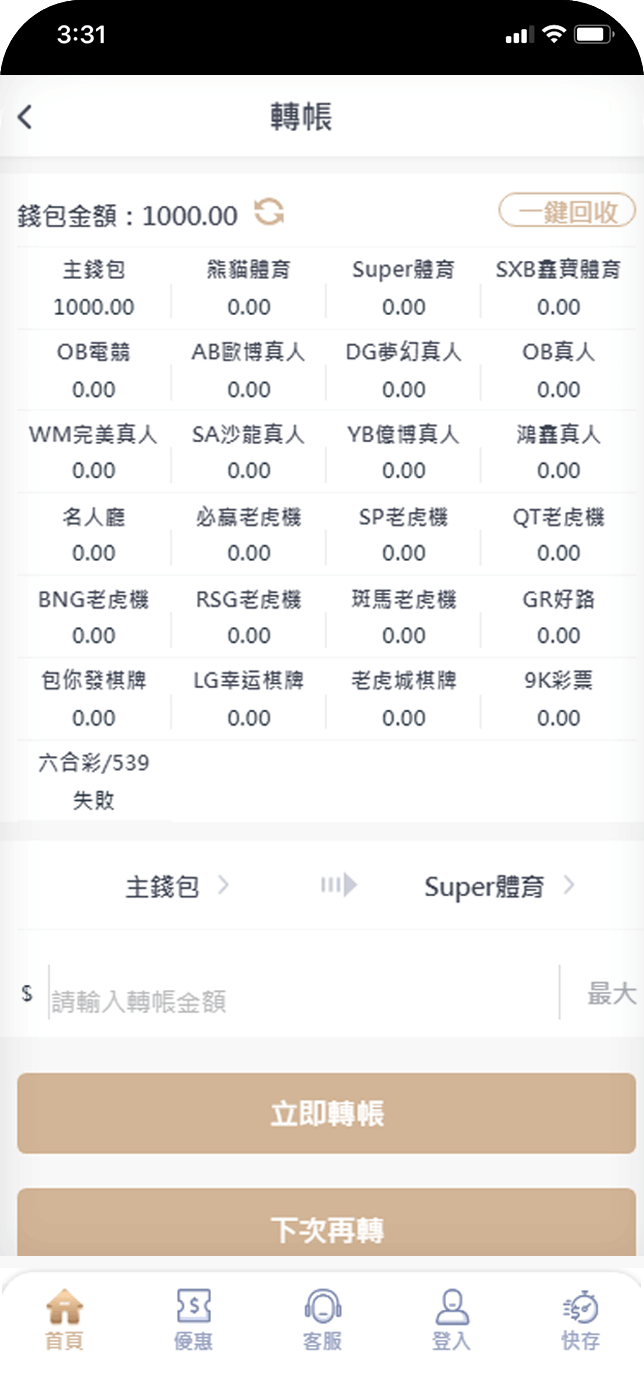Confirm with the 立即轉帳 button
Image resolution: width=644 pixels, height=1382 pixels.
click(x=326, y=1113)
